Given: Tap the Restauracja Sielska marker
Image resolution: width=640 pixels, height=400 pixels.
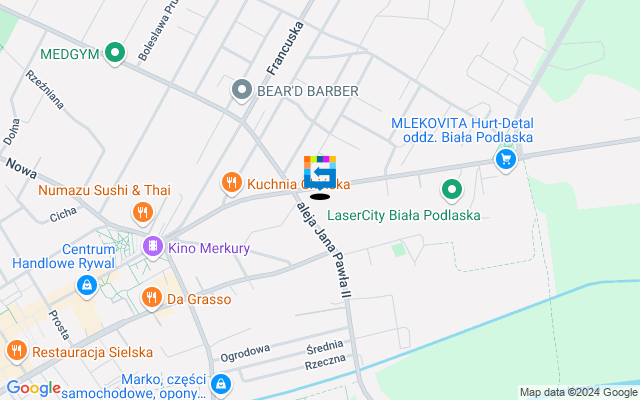Looking at the screenshot, I should click(16, 351).
